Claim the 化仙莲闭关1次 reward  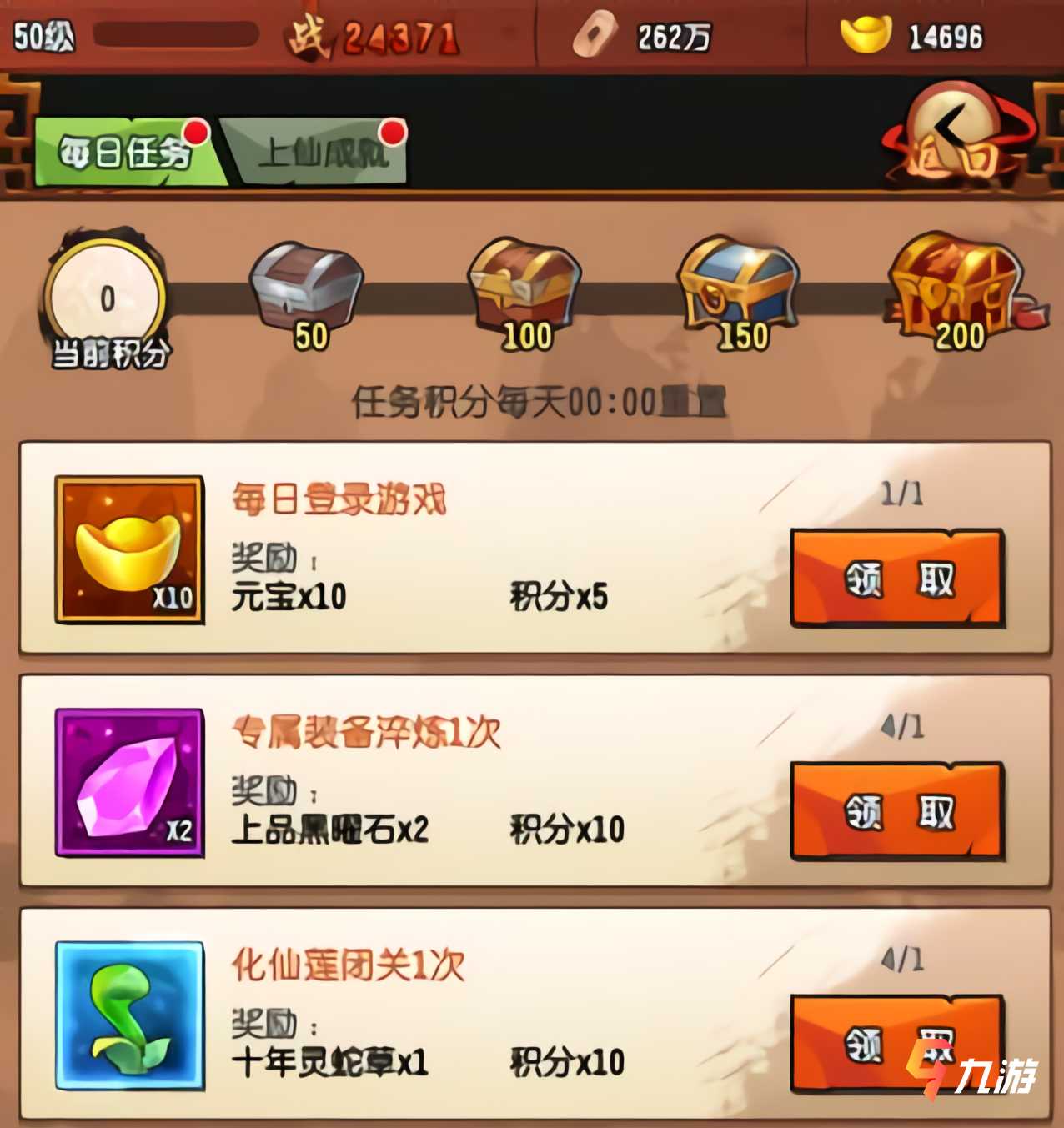click(x=897, y=1044)
